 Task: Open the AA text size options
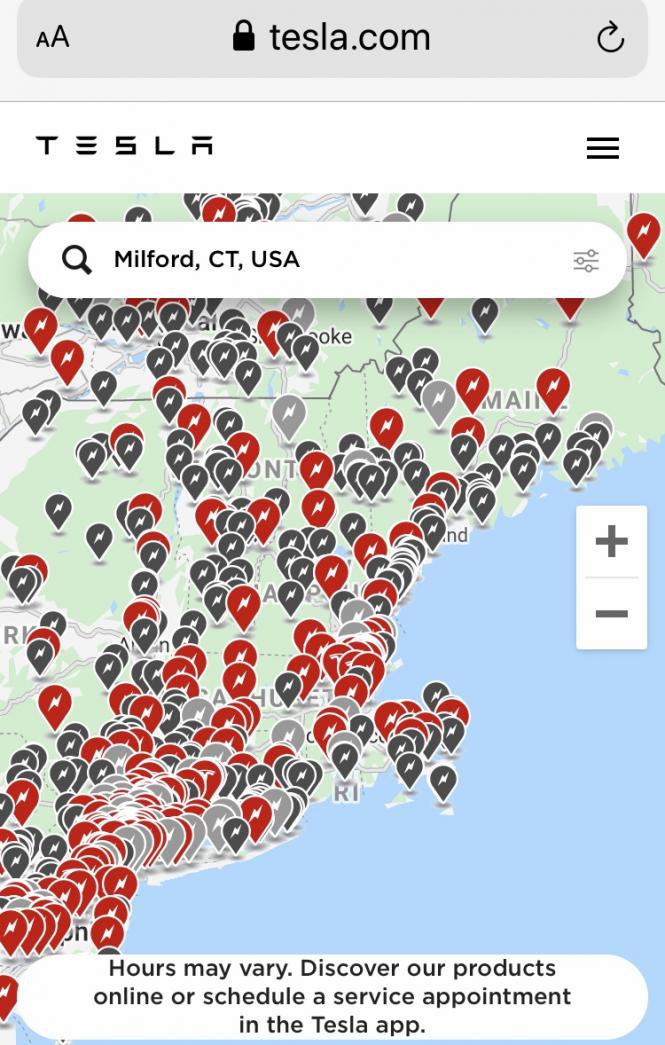click(x=53, y=37)
